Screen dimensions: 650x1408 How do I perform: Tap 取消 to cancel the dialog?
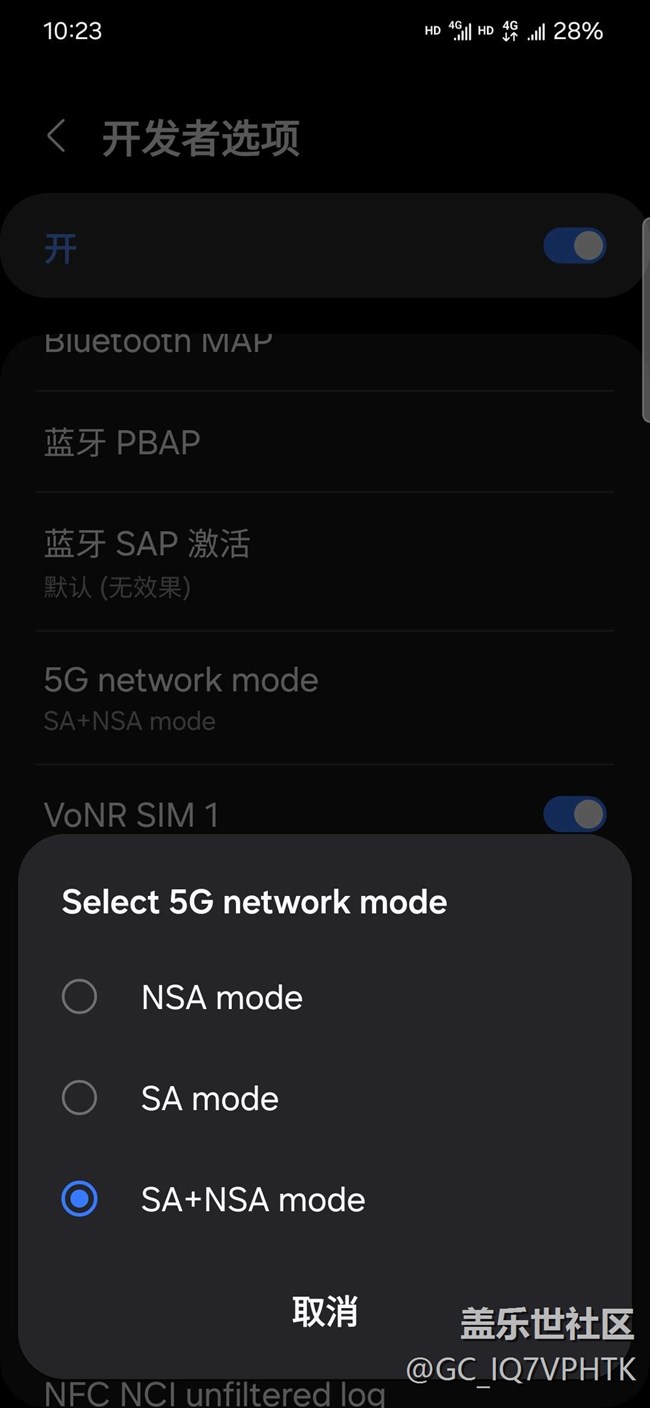tap(324, 1311)
